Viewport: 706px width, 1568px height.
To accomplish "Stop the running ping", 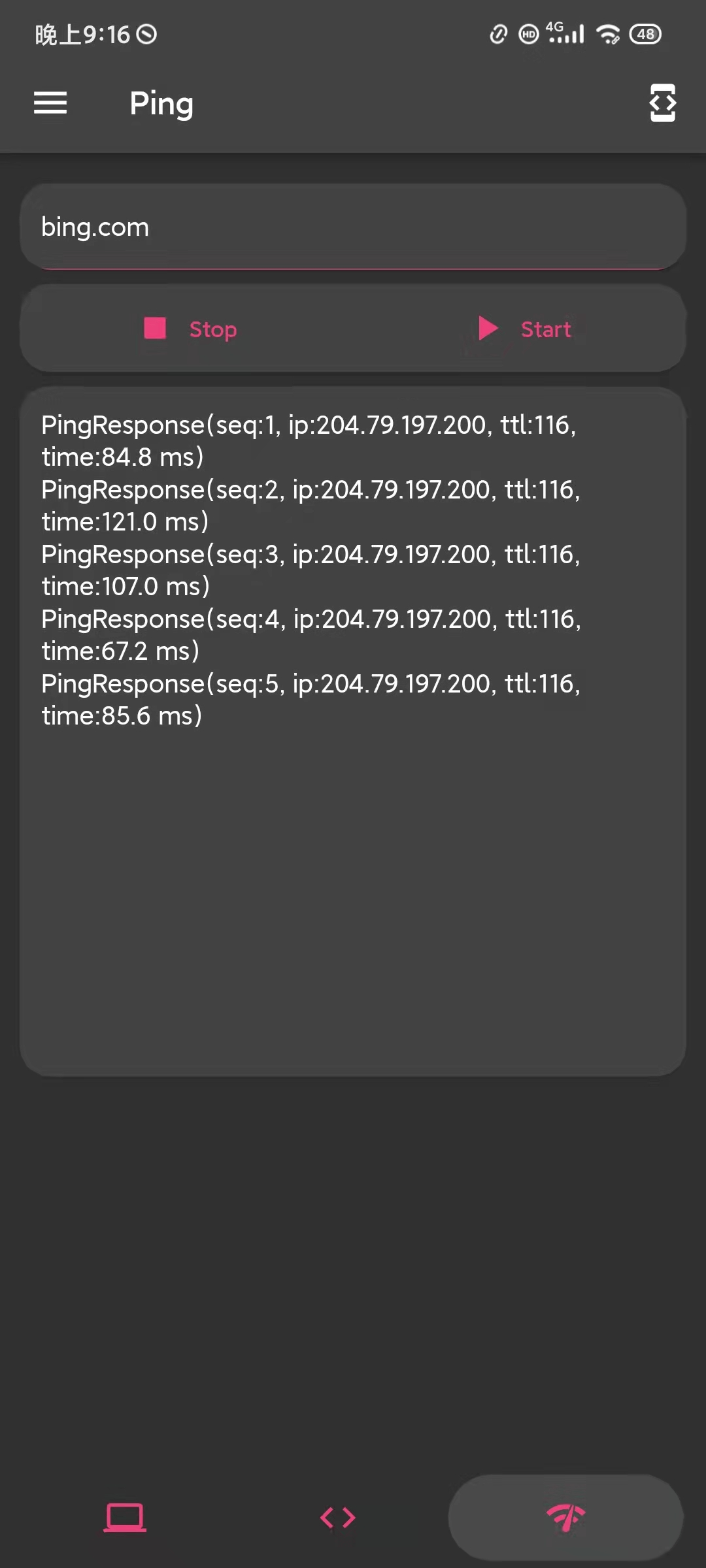I will 191,329.
